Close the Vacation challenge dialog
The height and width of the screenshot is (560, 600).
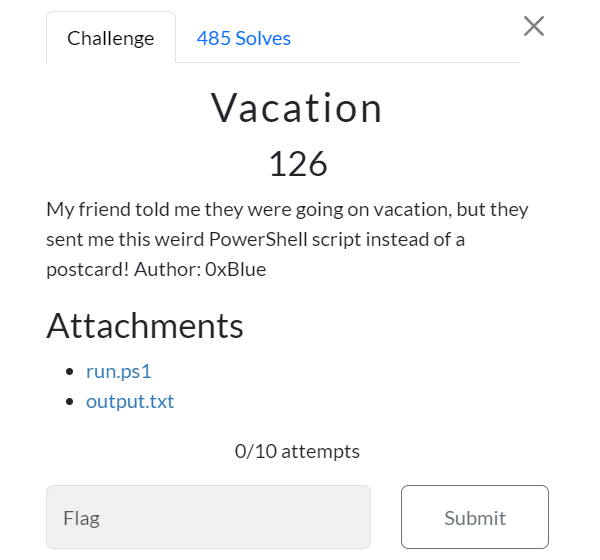(x=534, y=27)
